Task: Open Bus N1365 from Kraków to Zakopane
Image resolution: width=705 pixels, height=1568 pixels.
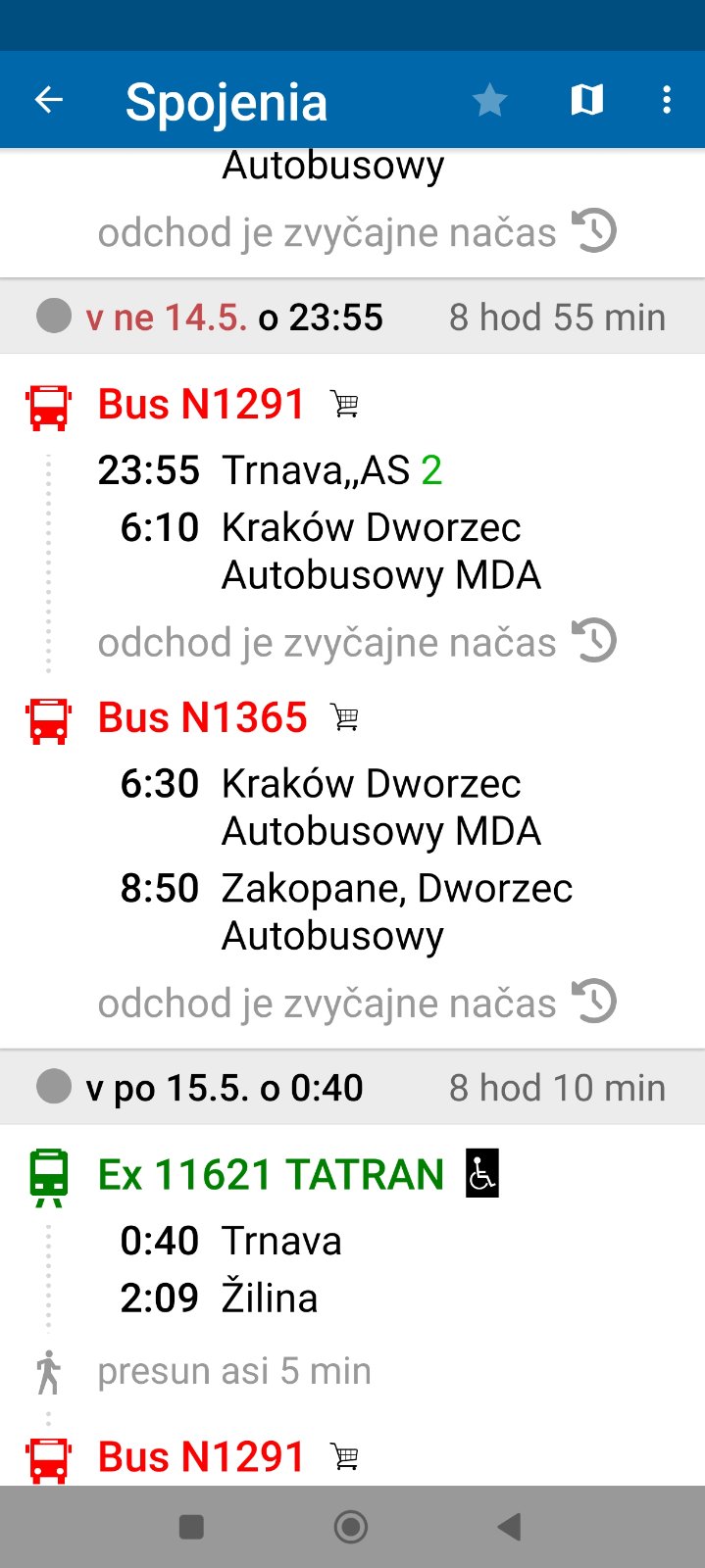Action: pyautogui.click(x=203, y=718)
